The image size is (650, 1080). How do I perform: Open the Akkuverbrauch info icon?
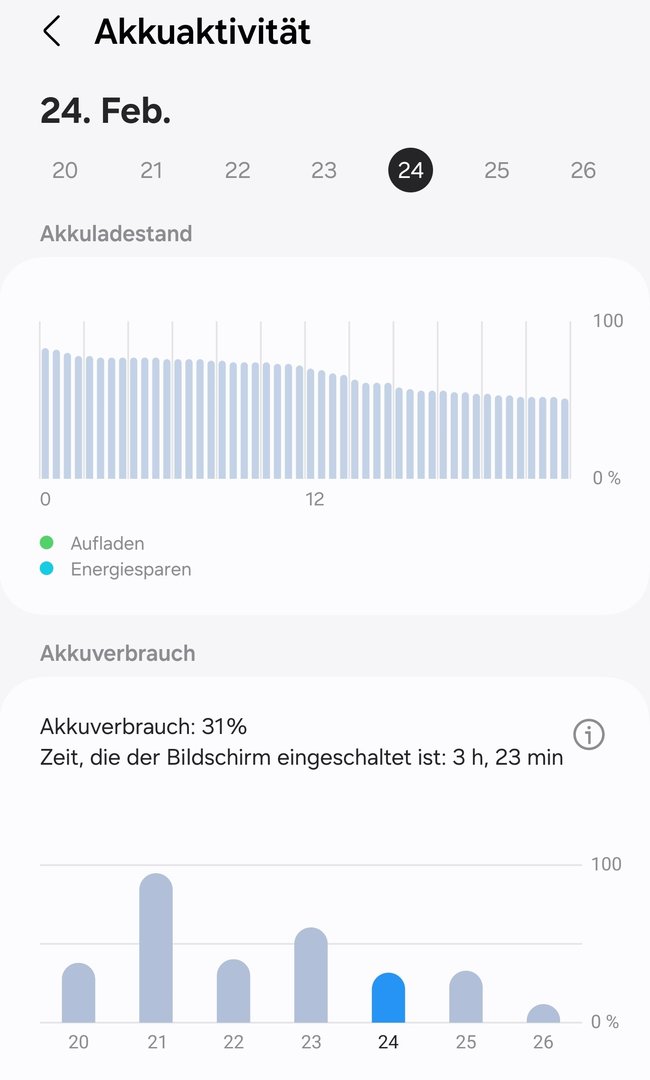[589, 735]
